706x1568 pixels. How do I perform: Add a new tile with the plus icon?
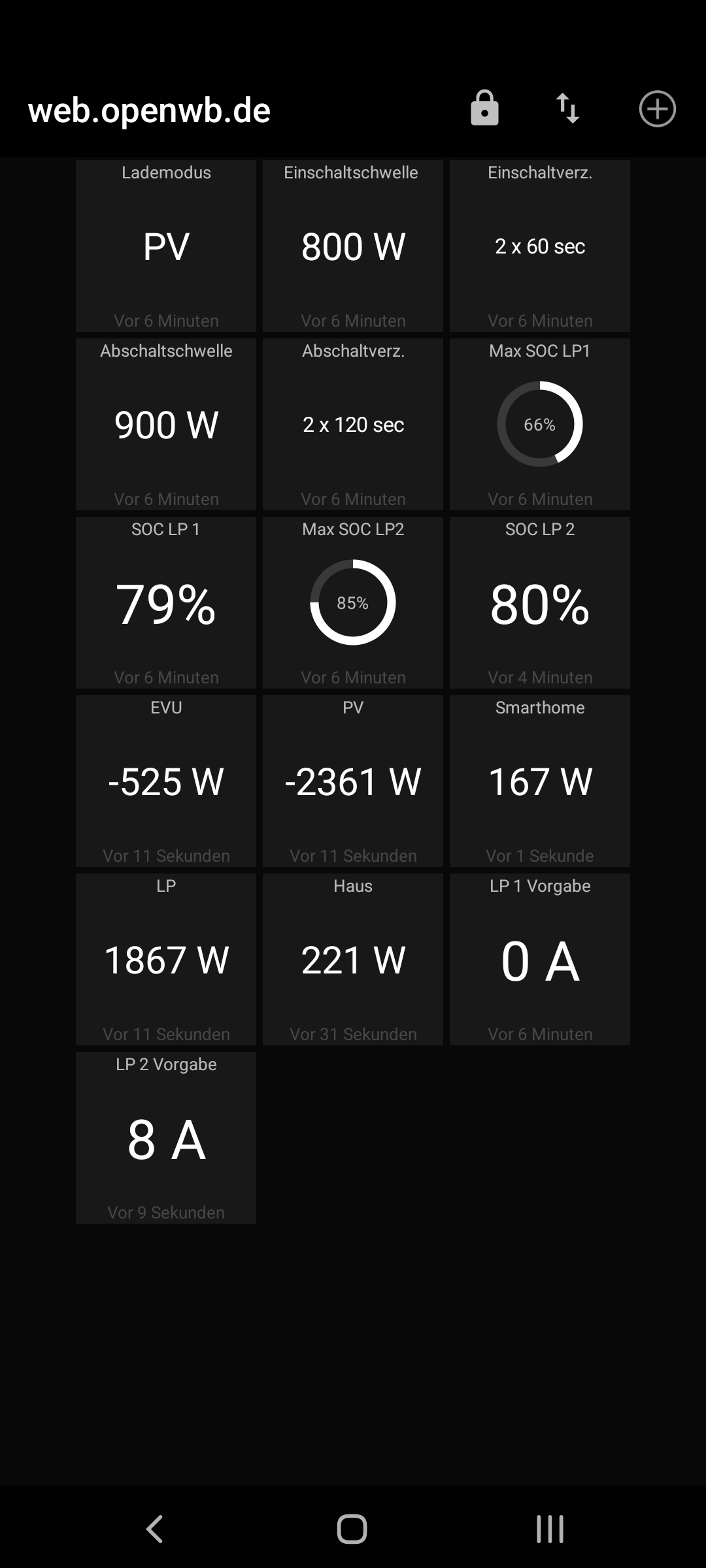657,108
